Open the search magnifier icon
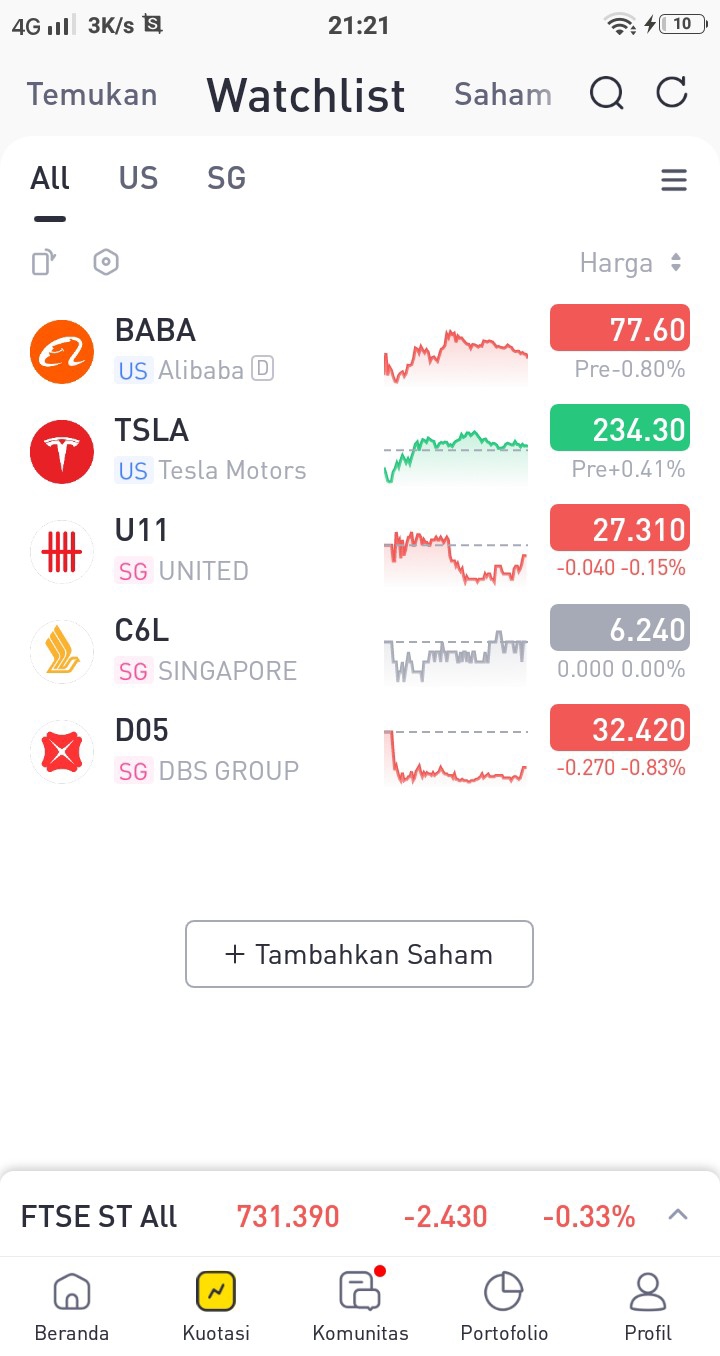The width and height of the screenshot is (720, 1356). (606, 94)
